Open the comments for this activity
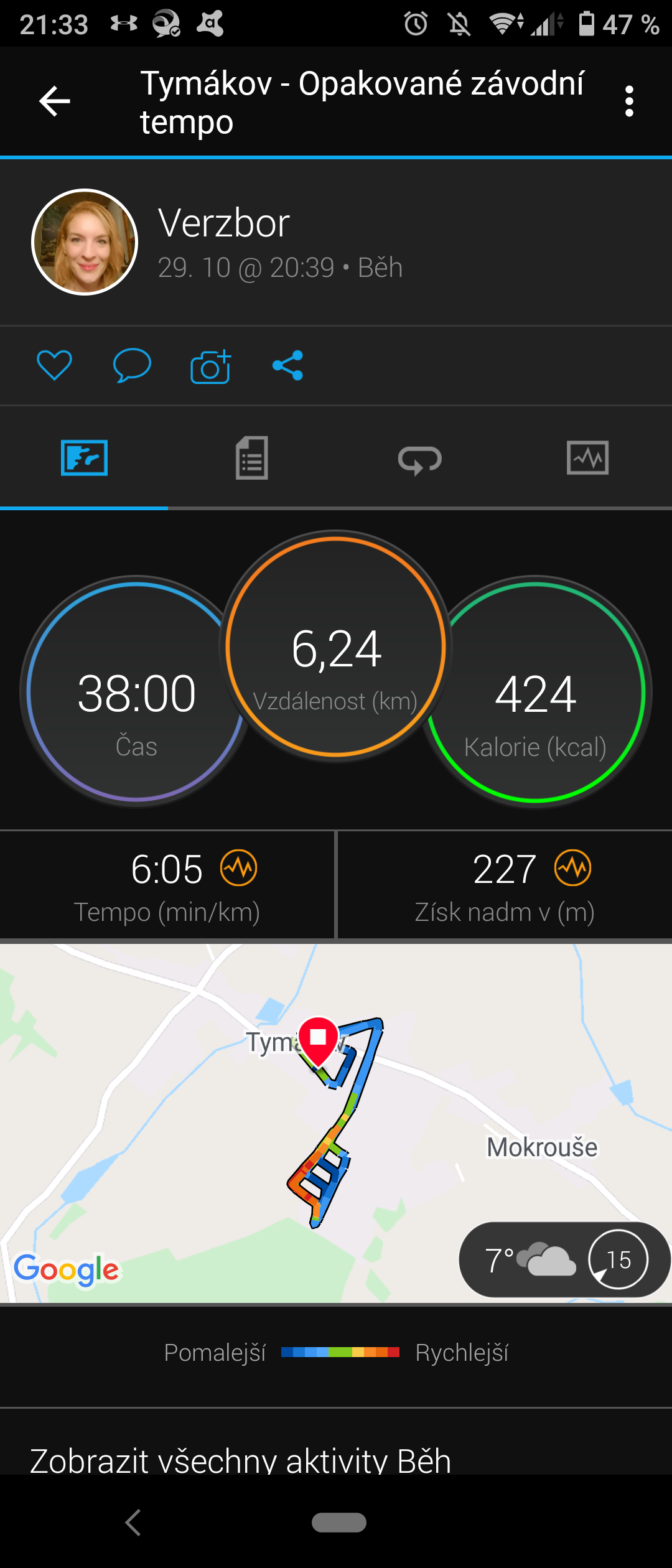672x1568 pixels. click(132, 365)
